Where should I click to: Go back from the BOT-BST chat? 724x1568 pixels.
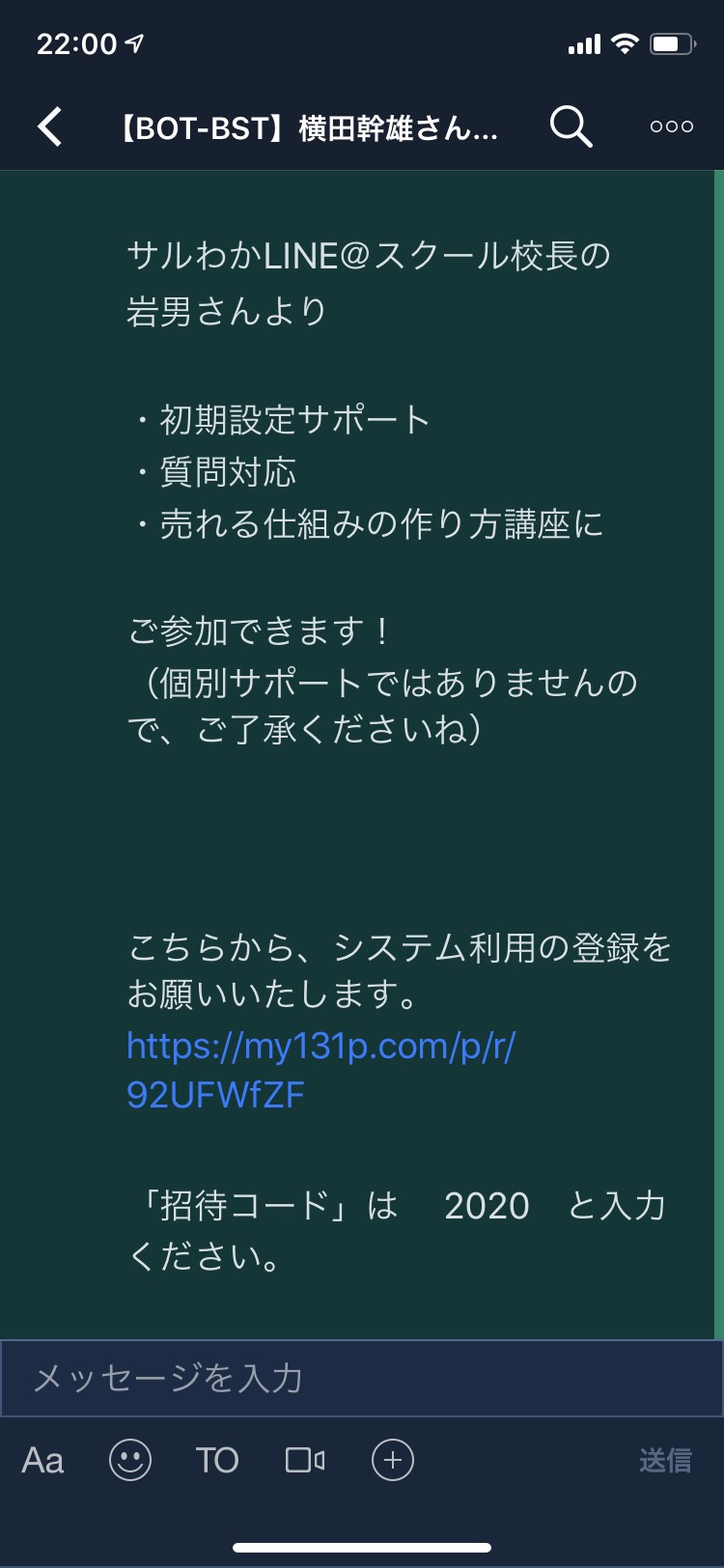tap(50, 126)
